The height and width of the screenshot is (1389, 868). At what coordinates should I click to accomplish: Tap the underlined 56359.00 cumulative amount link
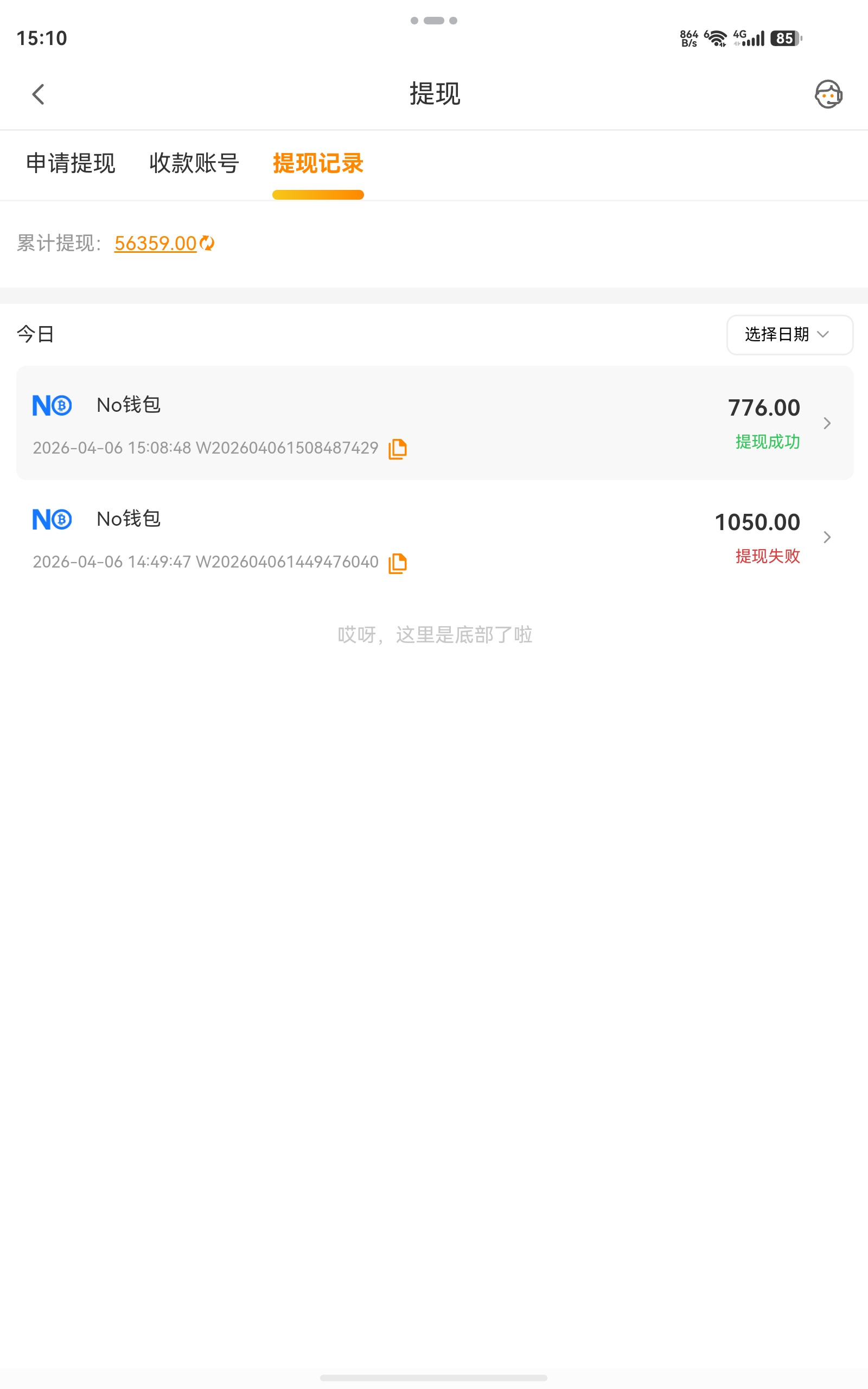tap(155, 243)
